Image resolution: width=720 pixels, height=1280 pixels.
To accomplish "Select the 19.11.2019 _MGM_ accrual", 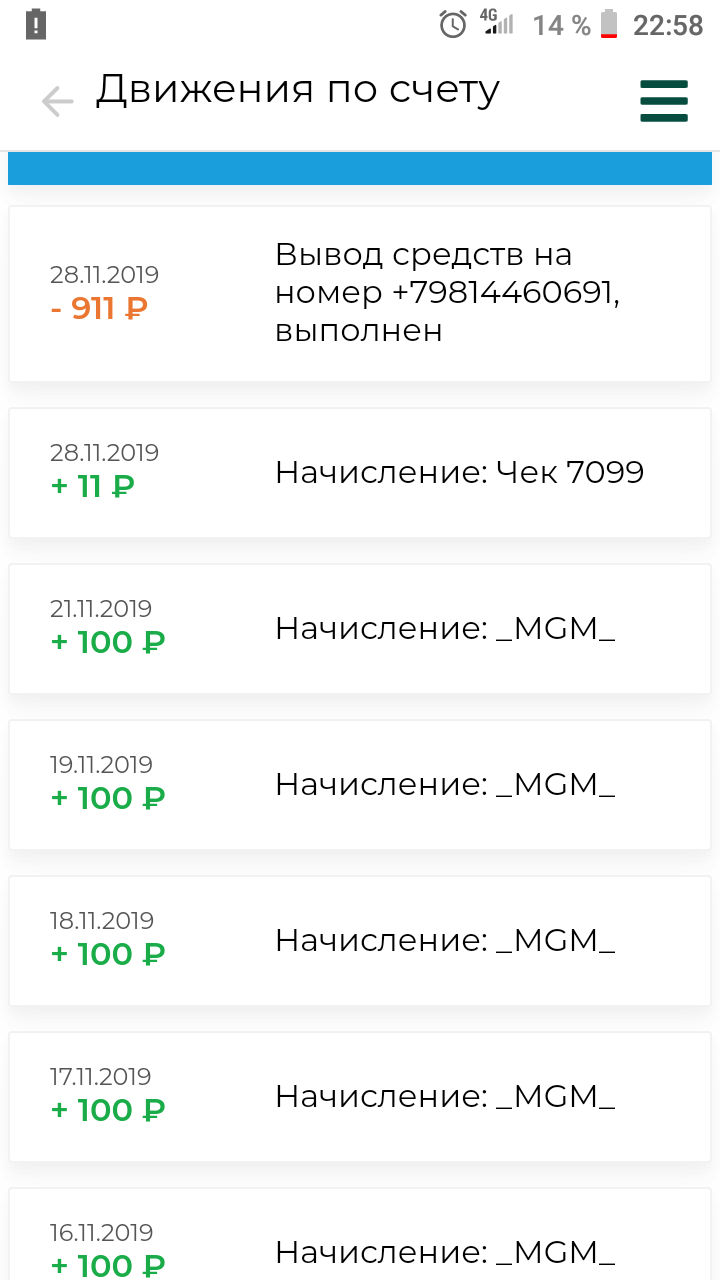I will click(360, 785).
